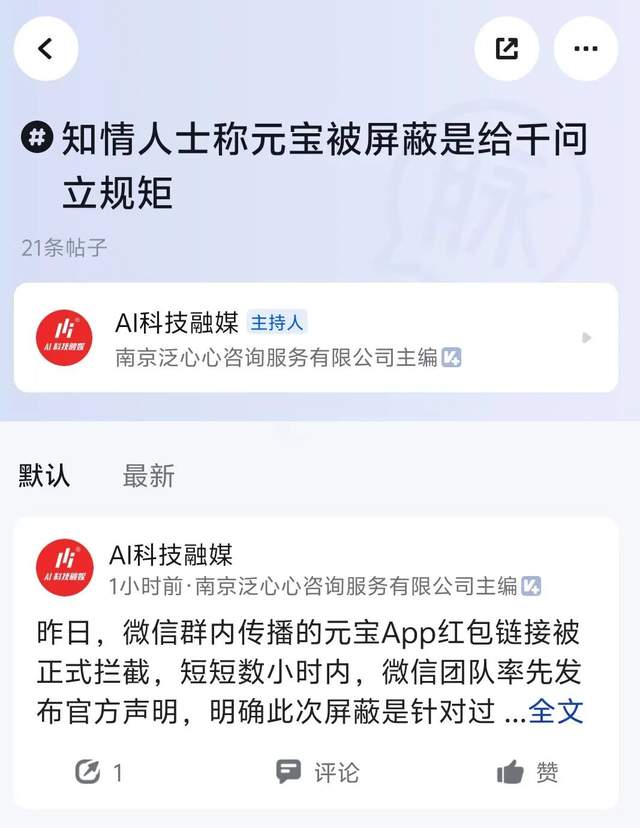
Task: Open host card of AI科技融媒
Action: point(315,338)
